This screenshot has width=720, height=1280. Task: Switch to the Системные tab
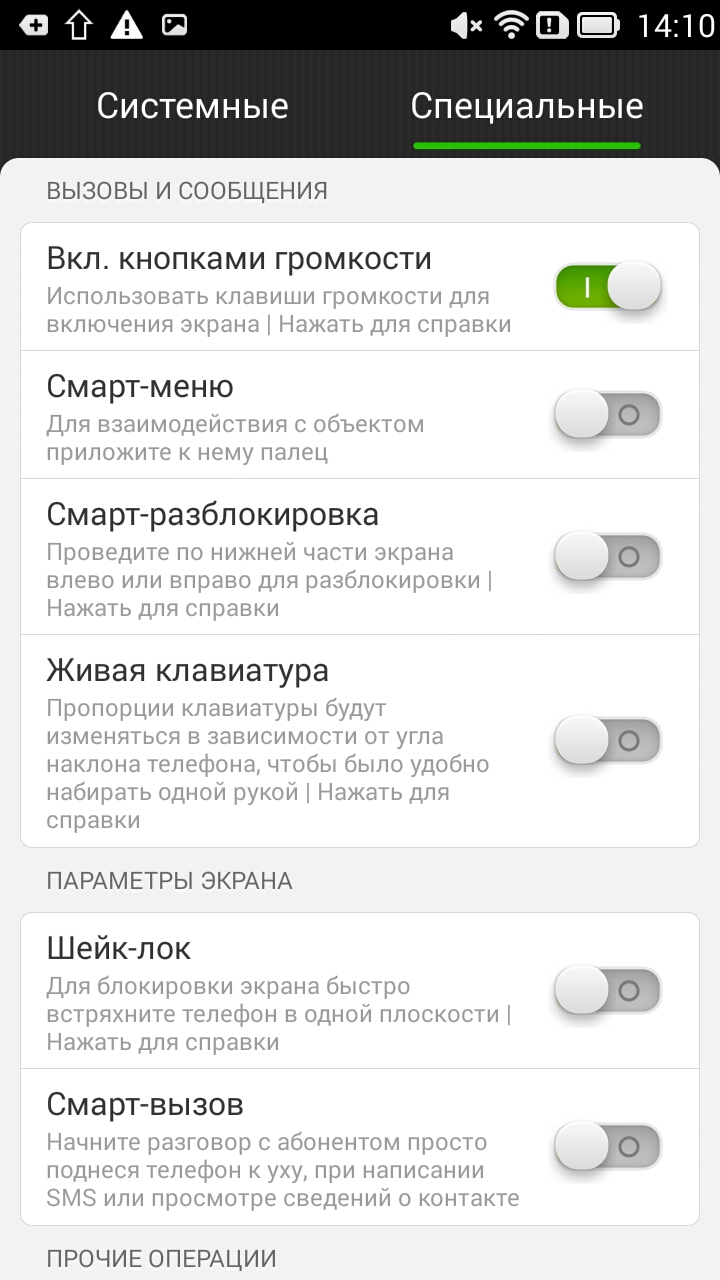[x=193, y=106]
